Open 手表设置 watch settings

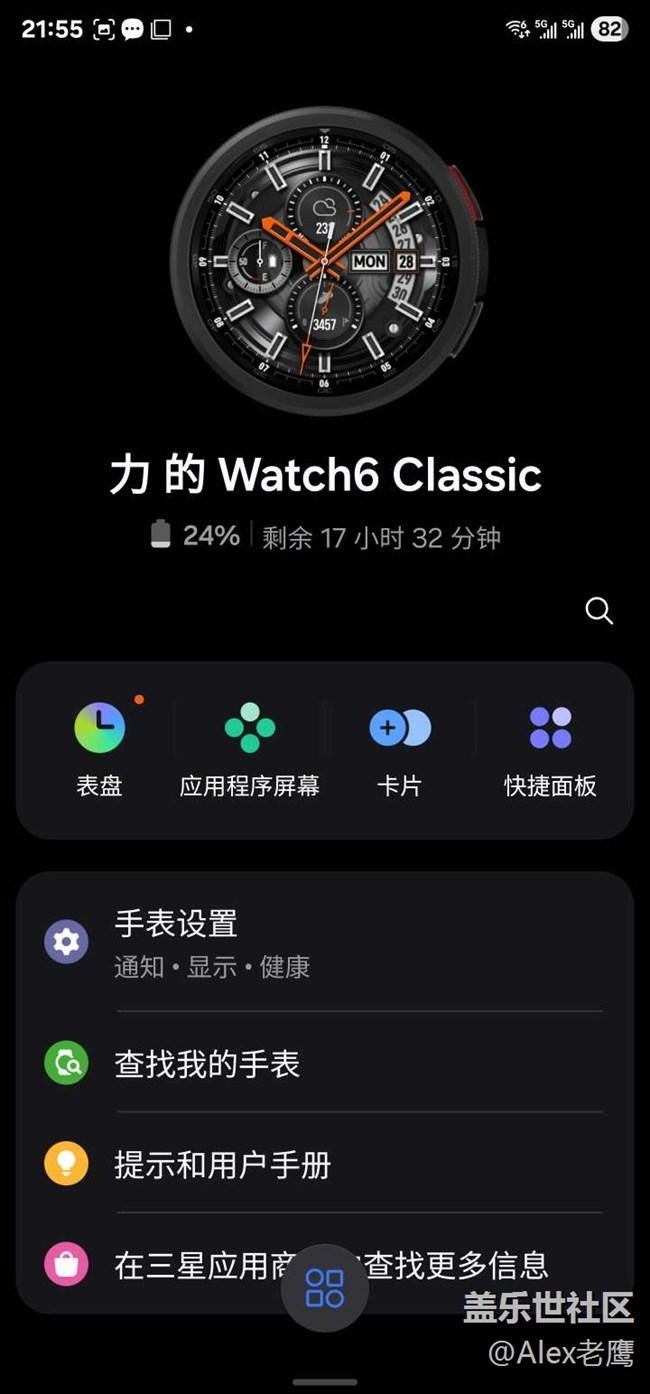pos(325,942)
